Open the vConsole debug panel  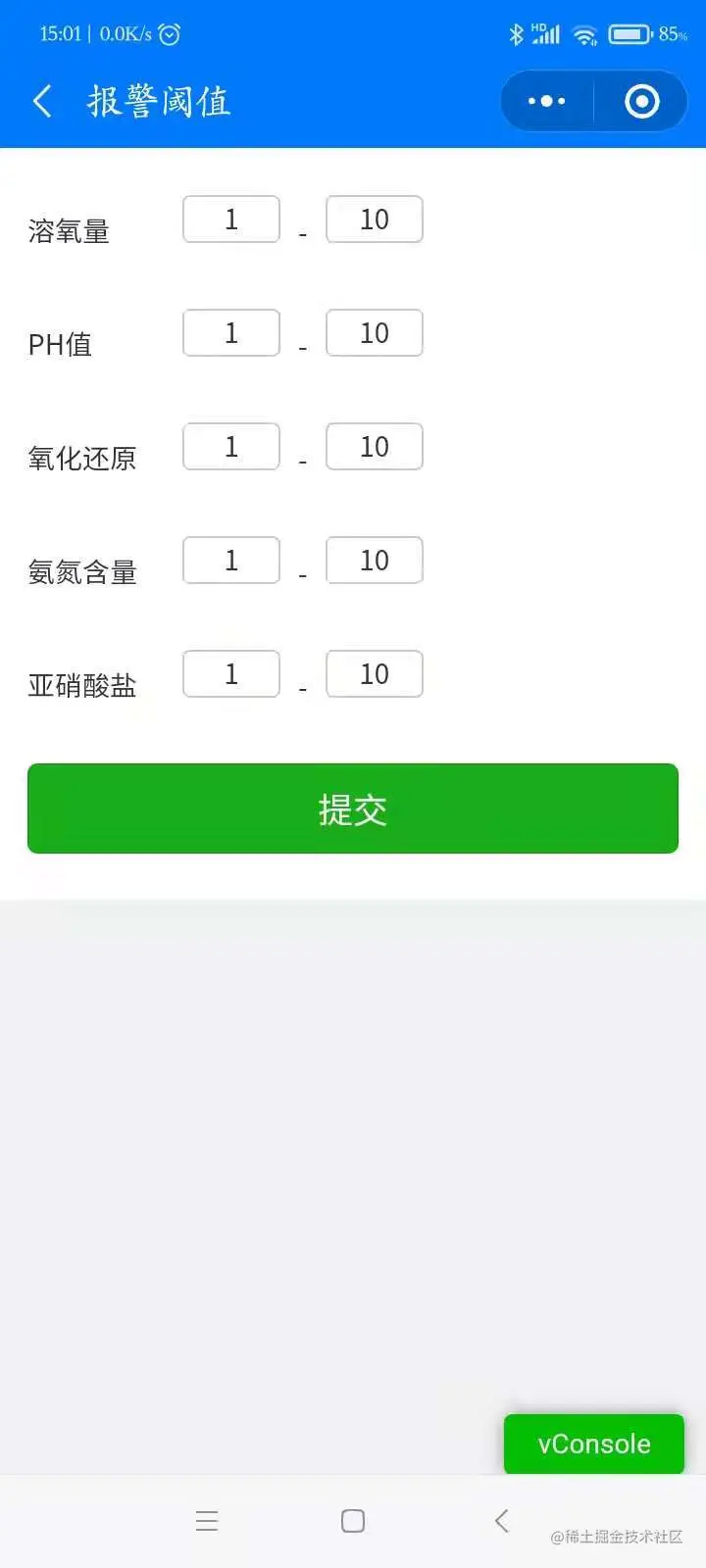point(593,1444)
